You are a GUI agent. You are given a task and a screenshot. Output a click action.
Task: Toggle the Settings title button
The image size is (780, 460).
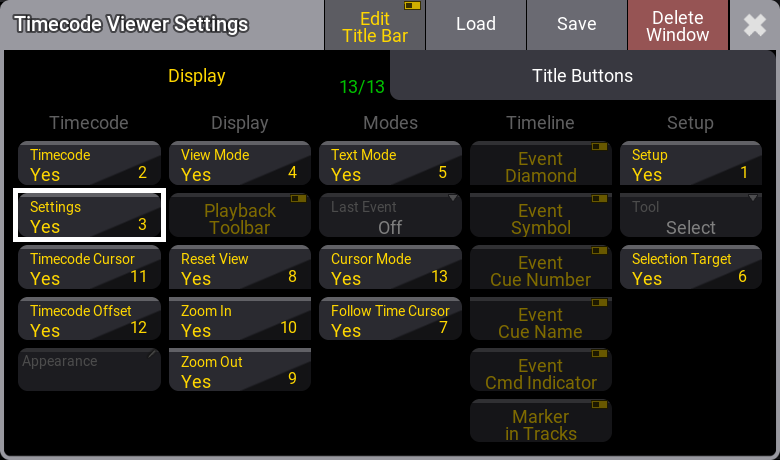(x=89, y=216)
